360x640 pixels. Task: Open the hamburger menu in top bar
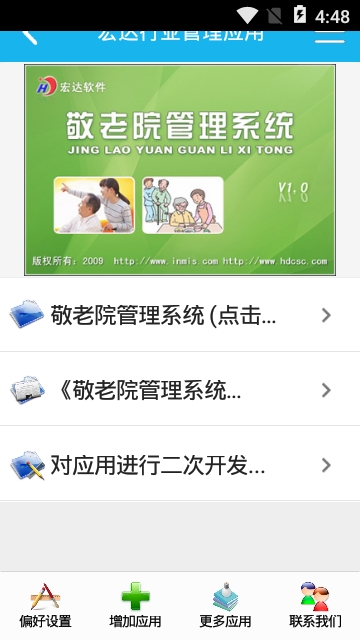330,38
